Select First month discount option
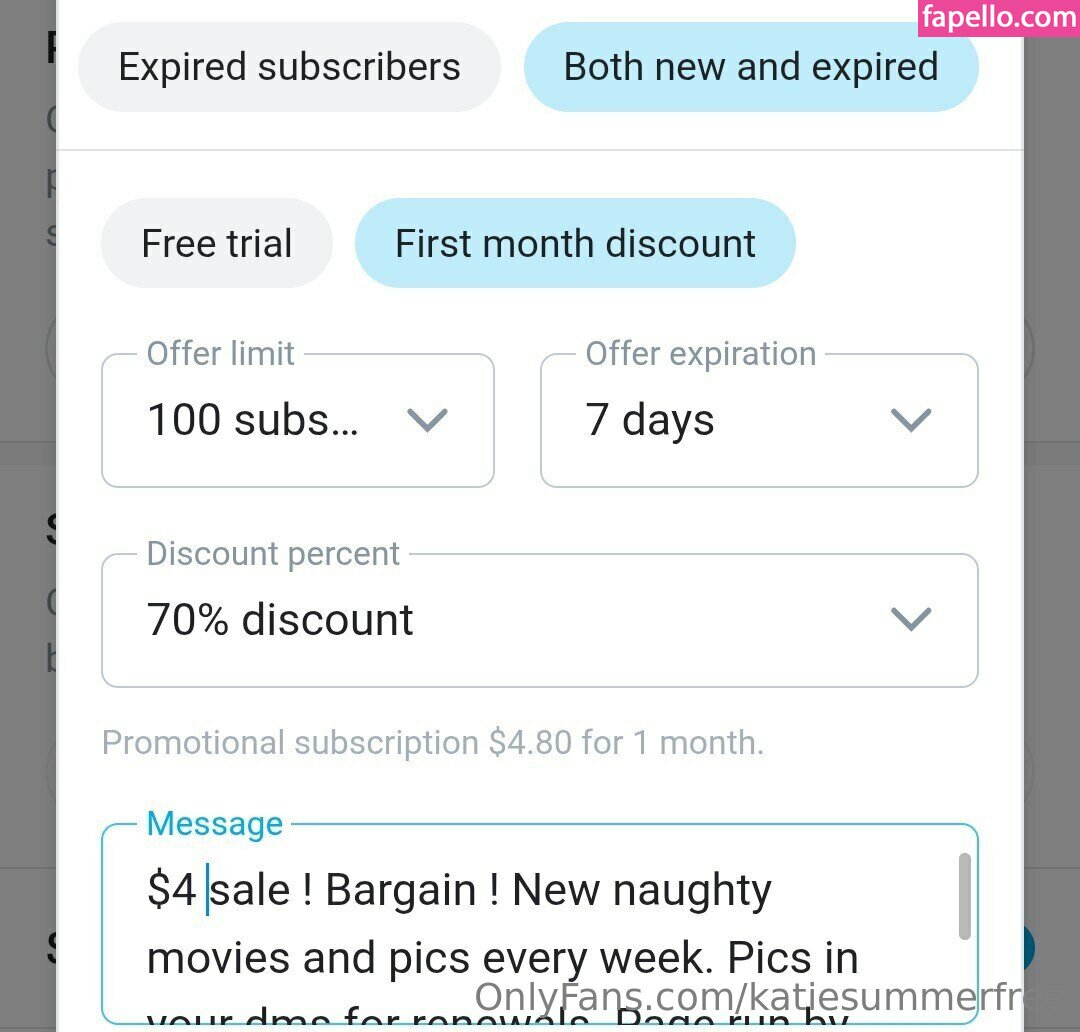The height and width of the screenshot is (1032, 1080). pyautogui.click(x=575, y=244)
